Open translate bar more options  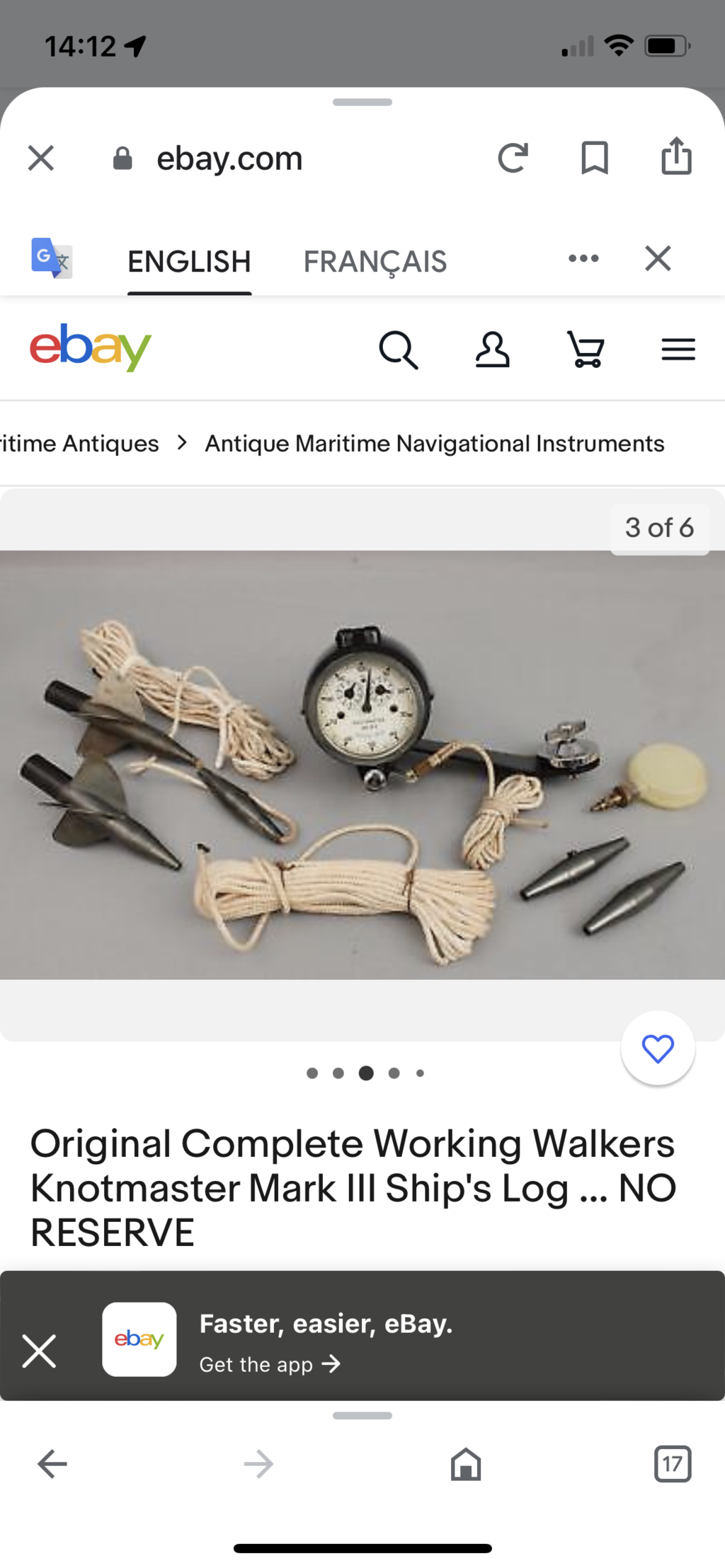coord(583,258)
